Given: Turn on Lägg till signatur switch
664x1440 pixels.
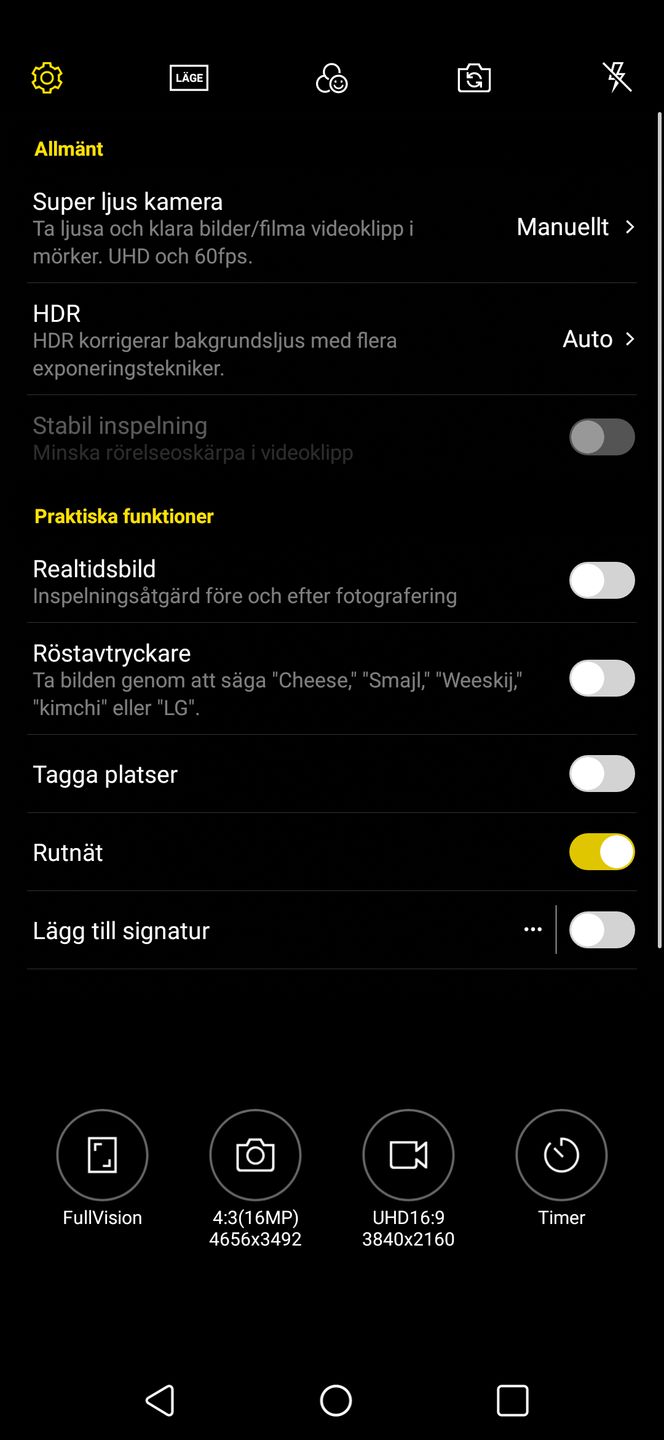Looking at the screenshot, I should tap(602, 930).
